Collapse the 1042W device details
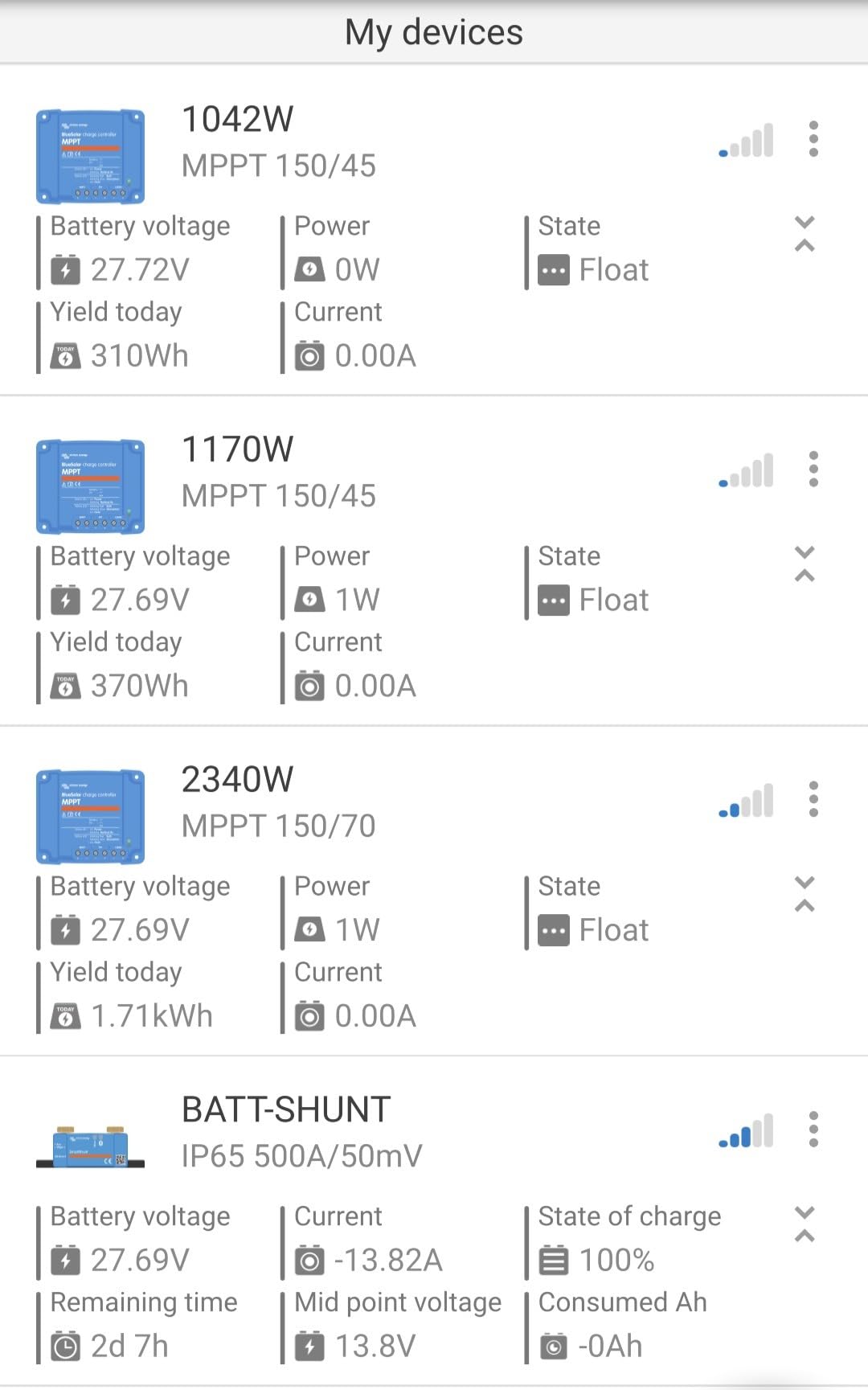 click(805, 234)
